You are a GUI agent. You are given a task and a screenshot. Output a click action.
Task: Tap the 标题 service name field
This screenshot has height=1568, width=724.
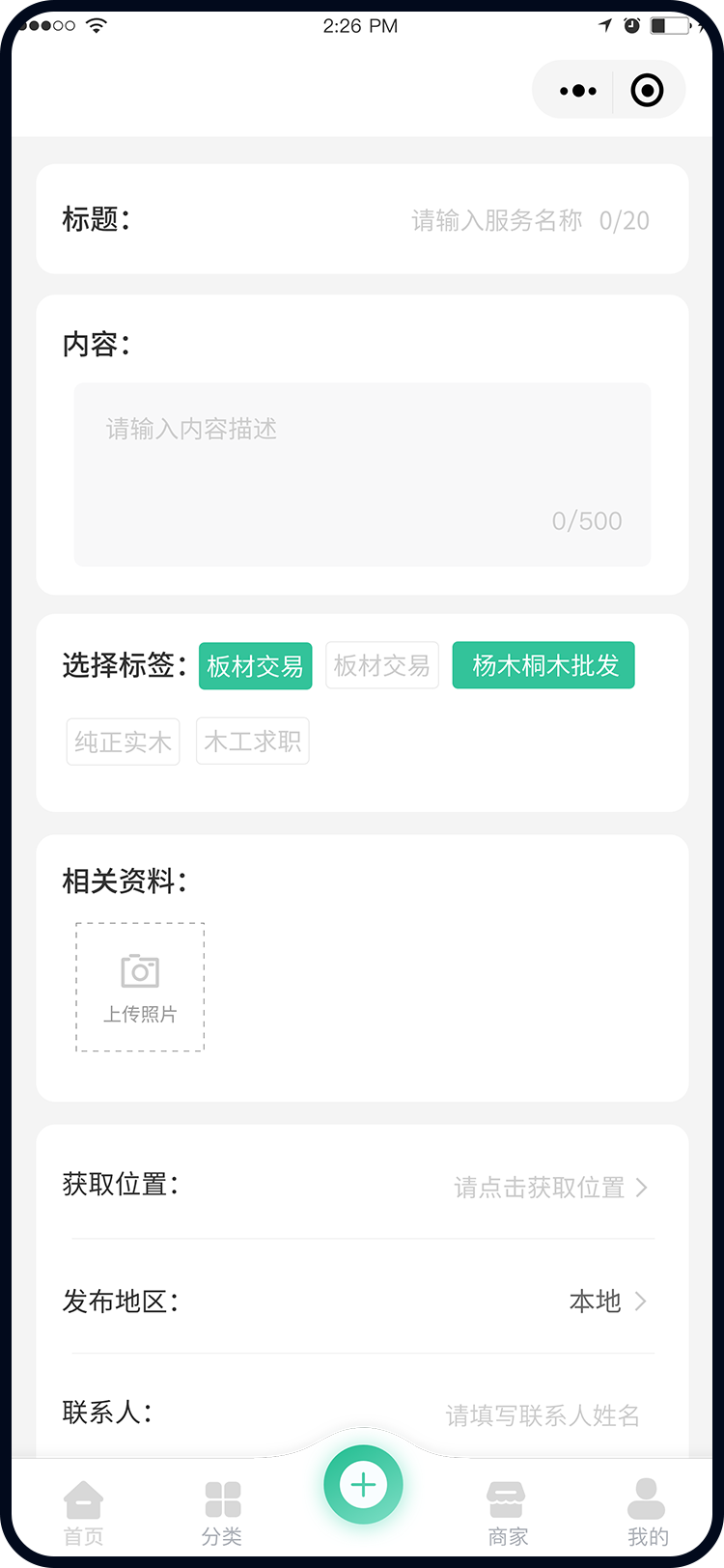496,221
